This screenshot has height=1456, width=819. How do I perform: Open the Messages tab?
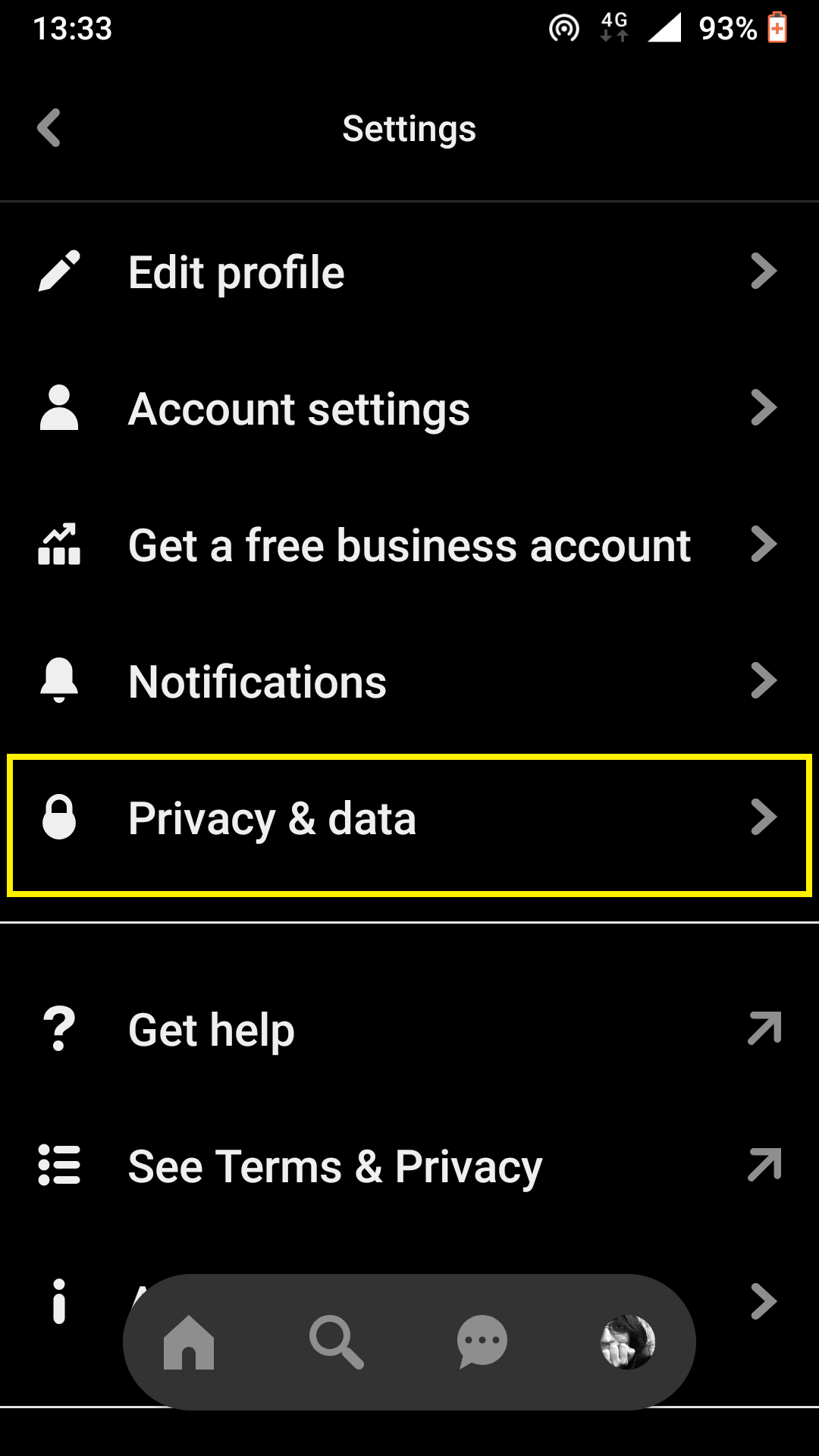point(482,1342)
